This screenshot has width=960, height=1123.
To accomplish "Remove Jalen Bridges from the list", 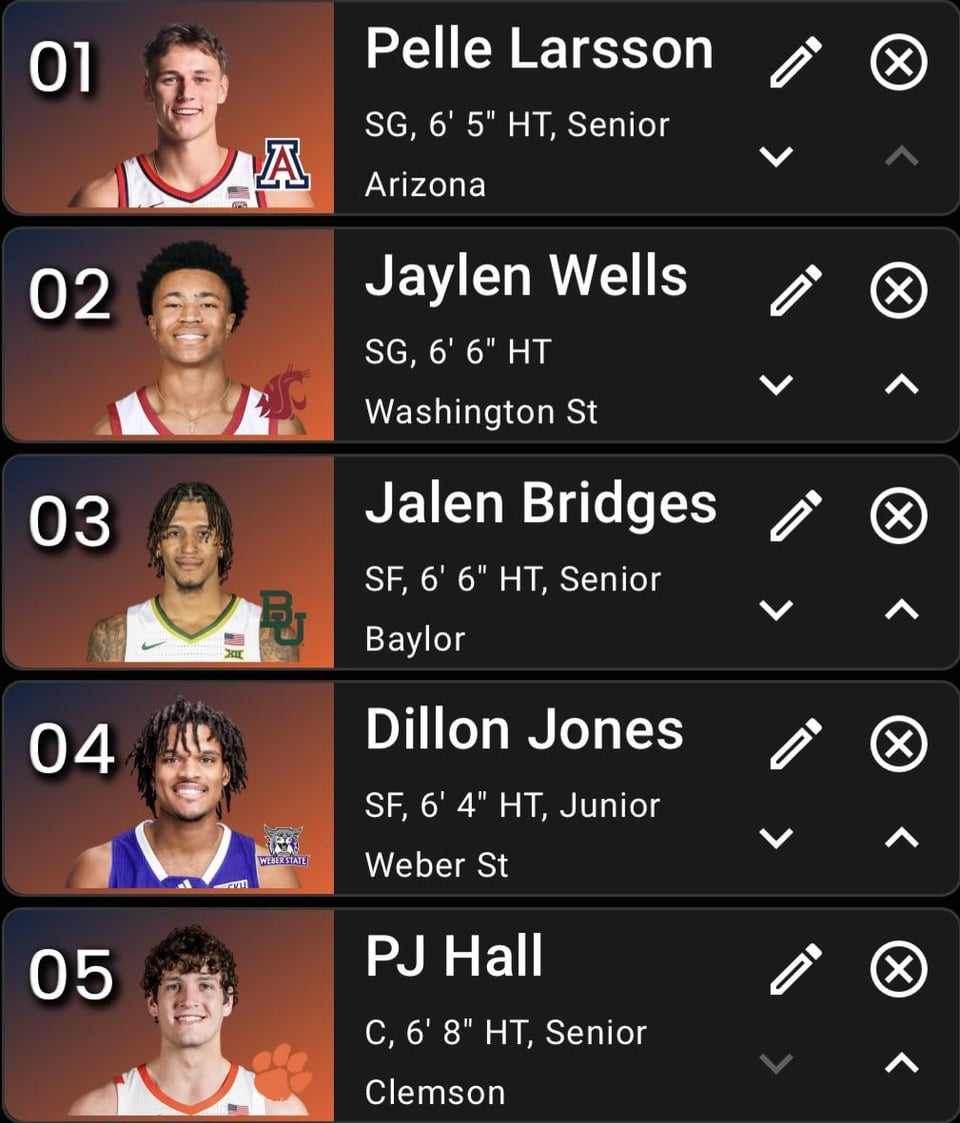I will [x=899, y=516].
